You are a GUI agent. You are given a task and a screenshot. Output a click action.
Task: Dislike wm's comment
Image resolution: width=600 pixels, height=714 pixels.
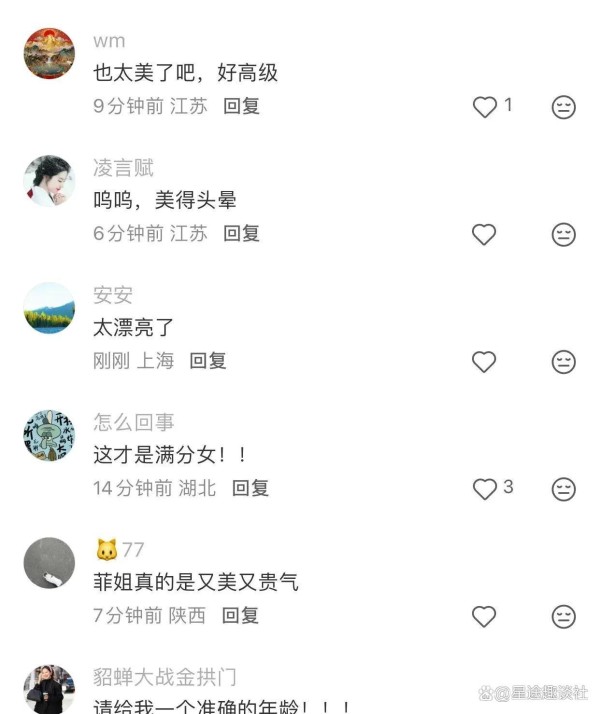point(564,107)
